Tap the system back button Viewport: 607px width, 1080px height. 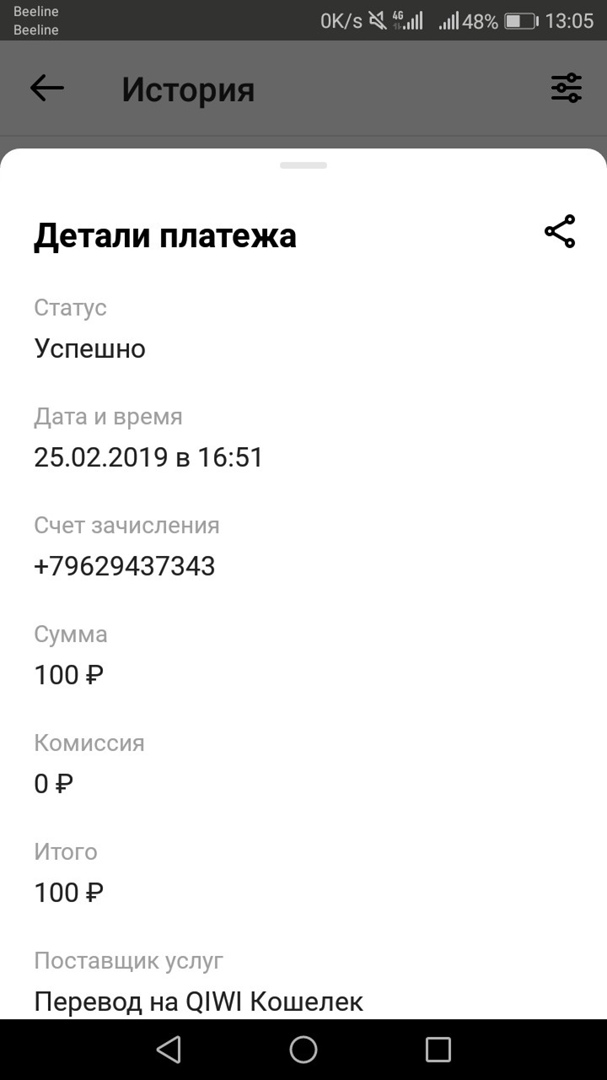tap(168, 1049)
